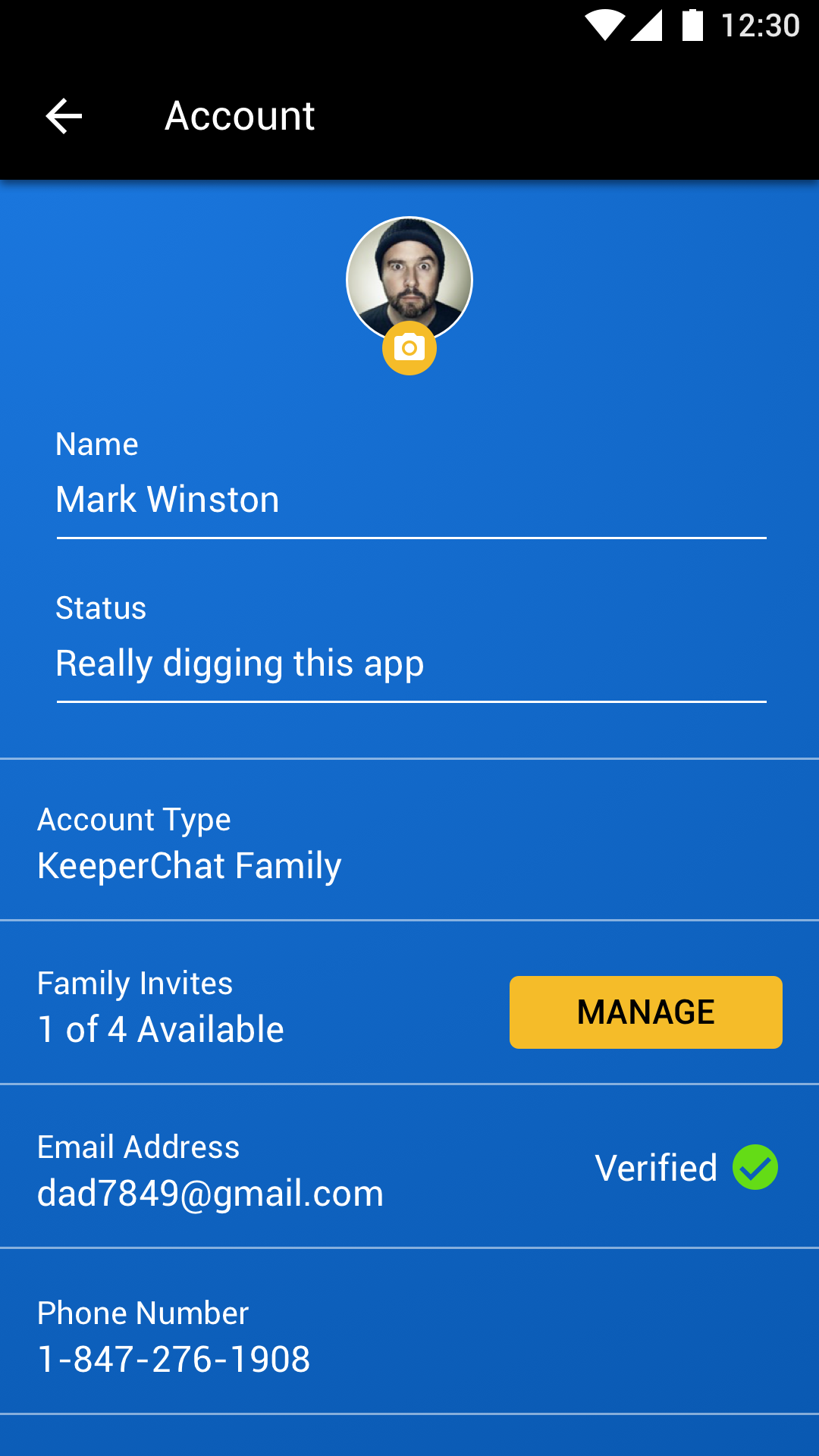Edit the Name field
Image resolution: width=819 pixels, height=1456 pixels.
(409, 500)
